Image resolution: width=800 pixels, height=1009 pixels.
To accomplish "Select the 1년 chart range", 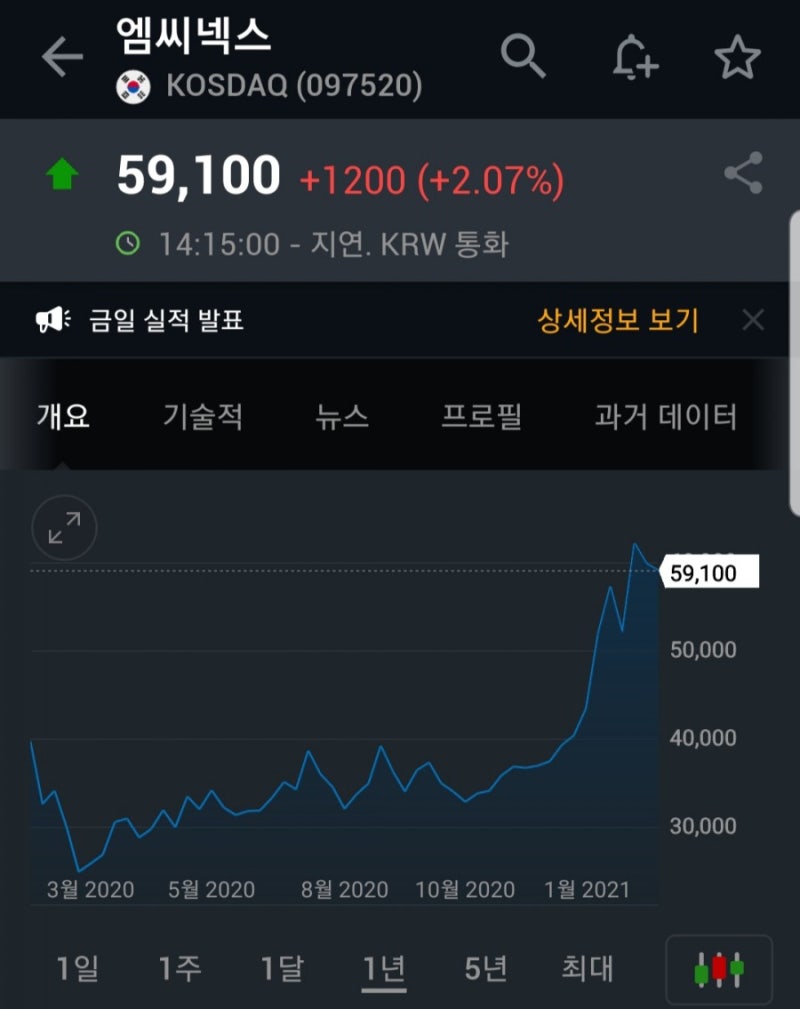I will click(x=384, y=968).
